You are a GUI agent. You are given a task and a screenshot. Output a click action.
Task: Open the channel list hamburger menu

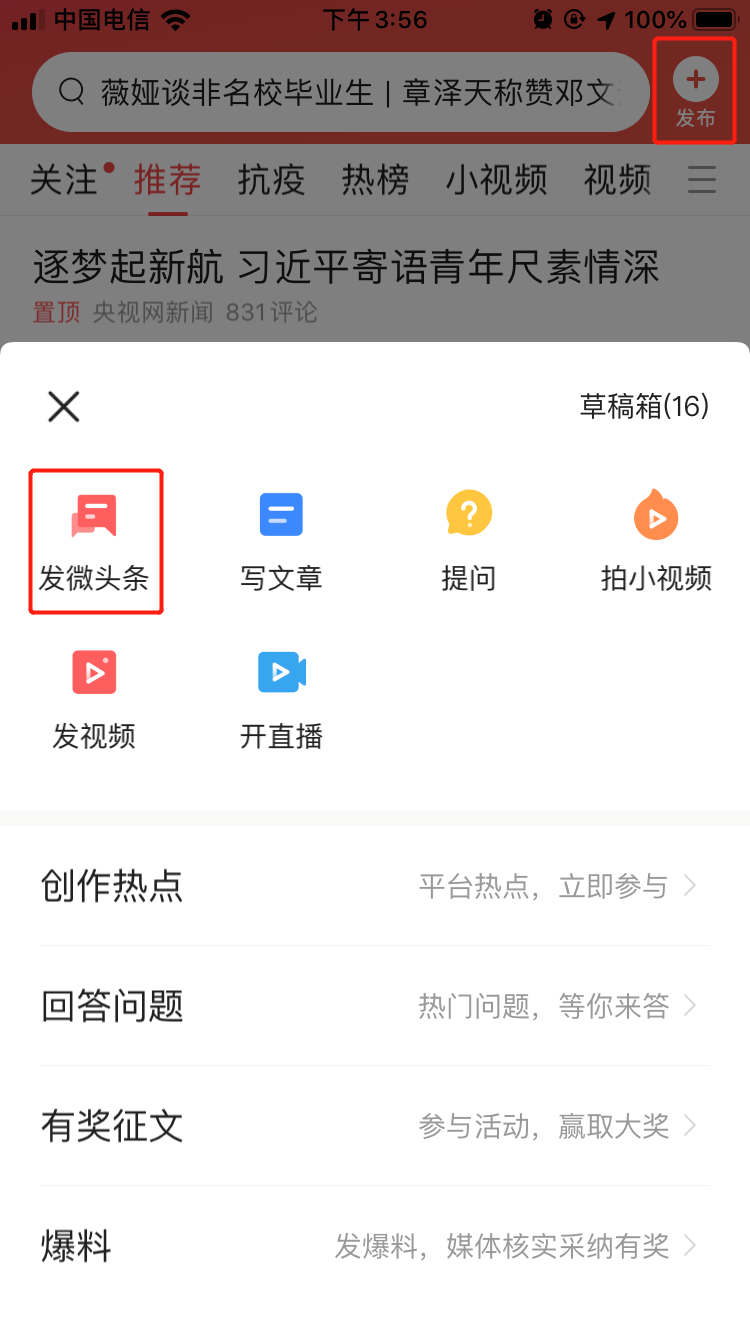tap(702, 180)
